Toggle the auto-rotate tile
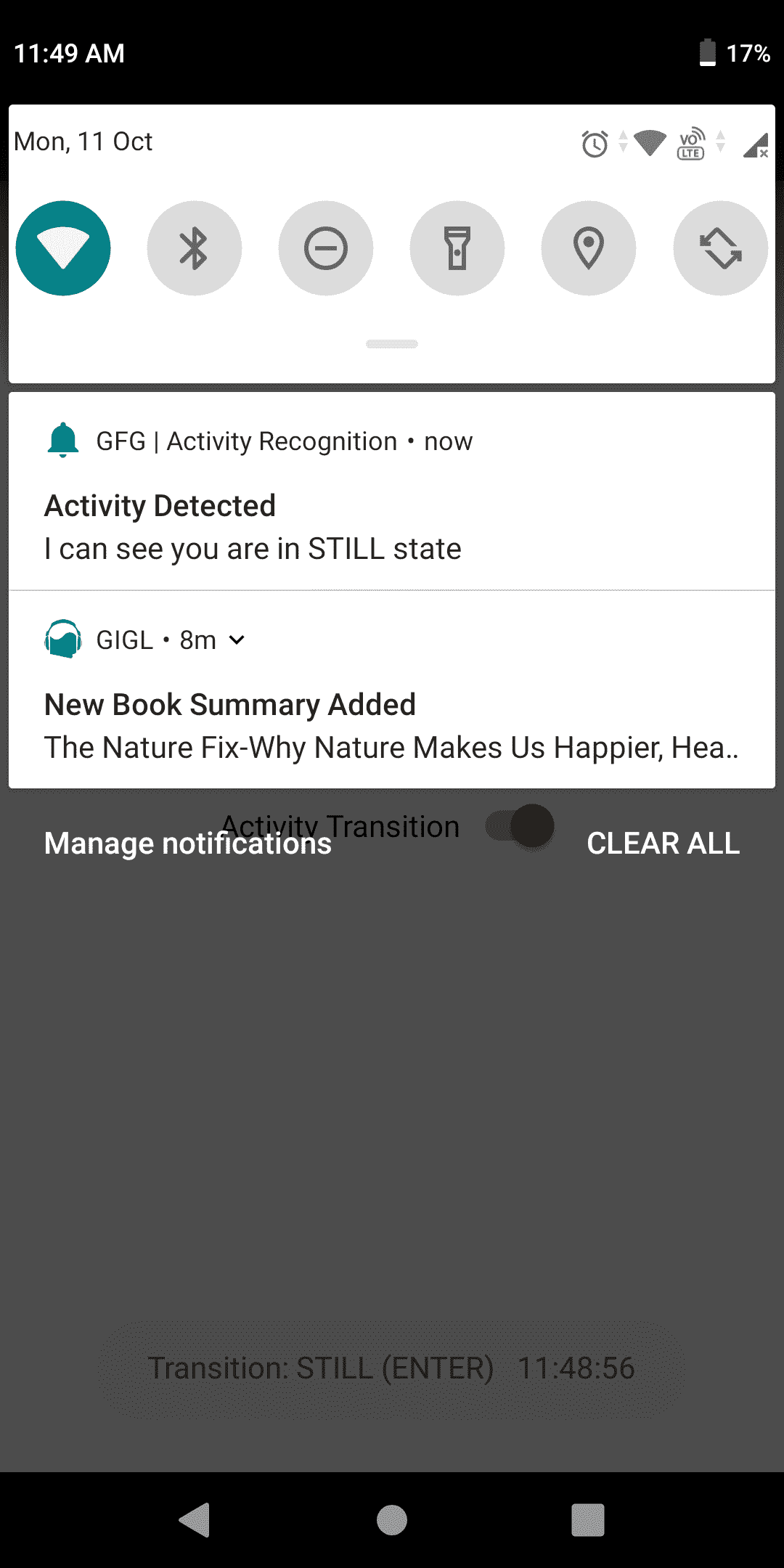784x1568 pixels. [720, 248]
